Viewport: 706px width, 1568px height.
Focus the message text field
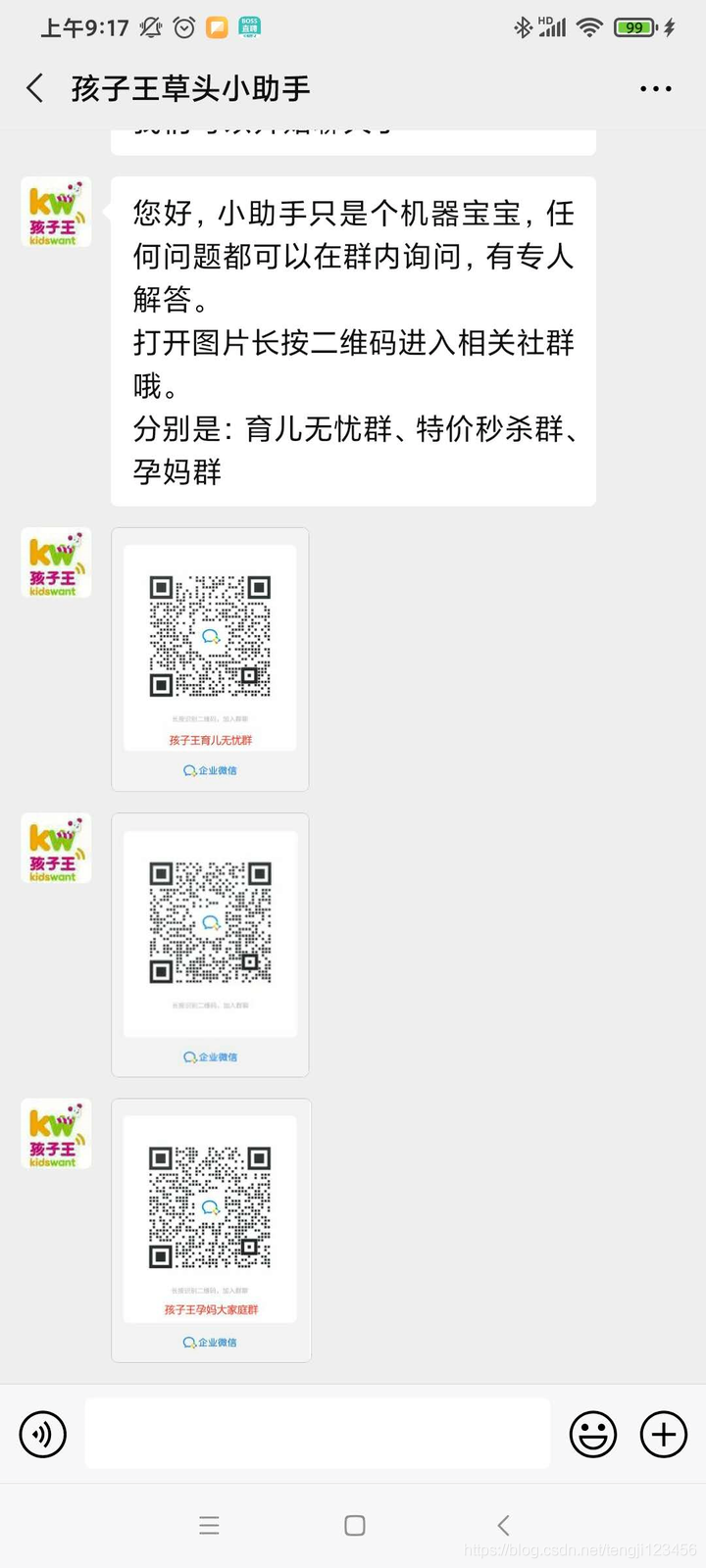pos(317,1434)
